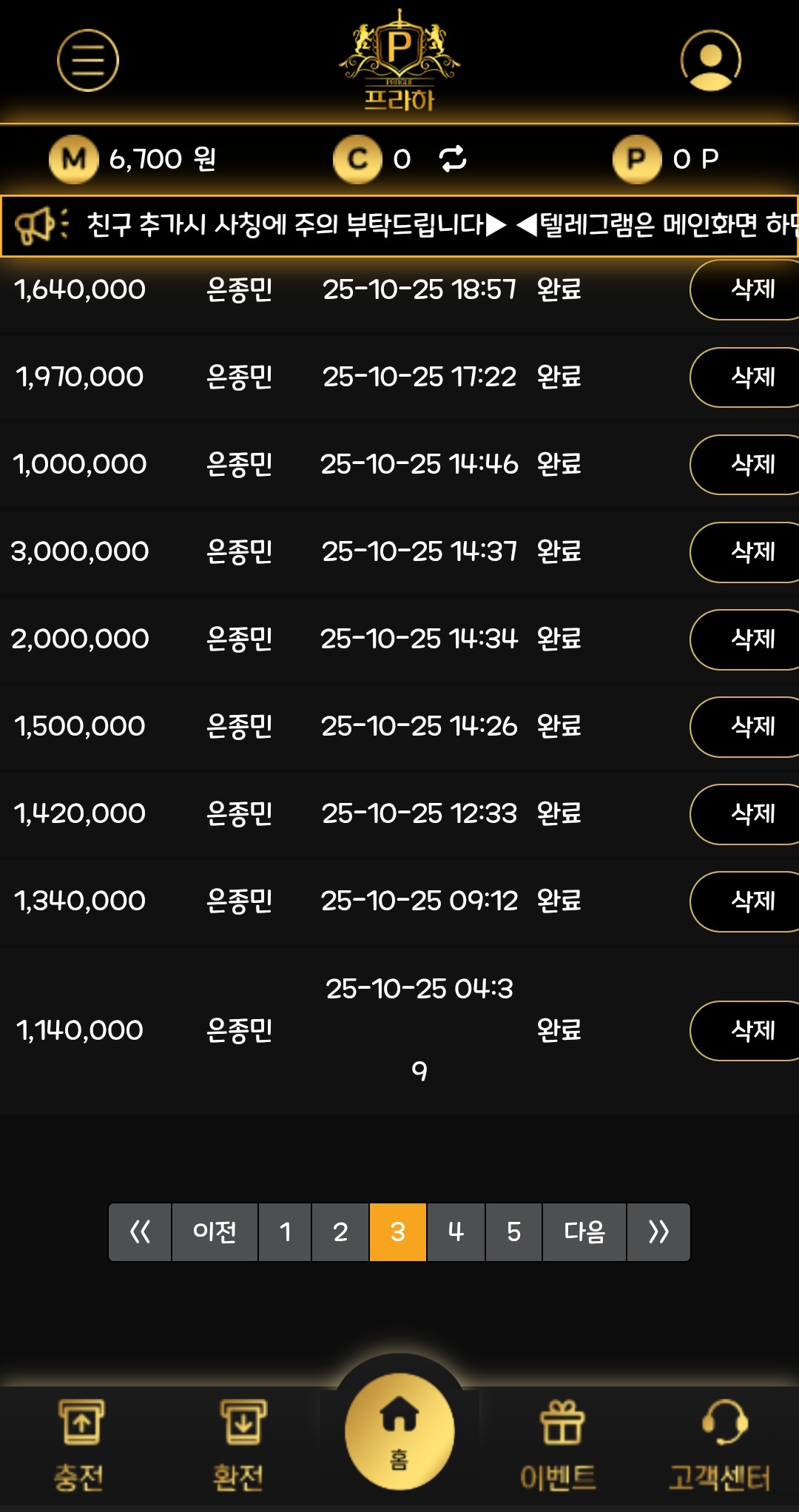Screen dimensions: 799x1512
Task: Tap the coin exchange arrows icon
Action: (x=453, y=158)
